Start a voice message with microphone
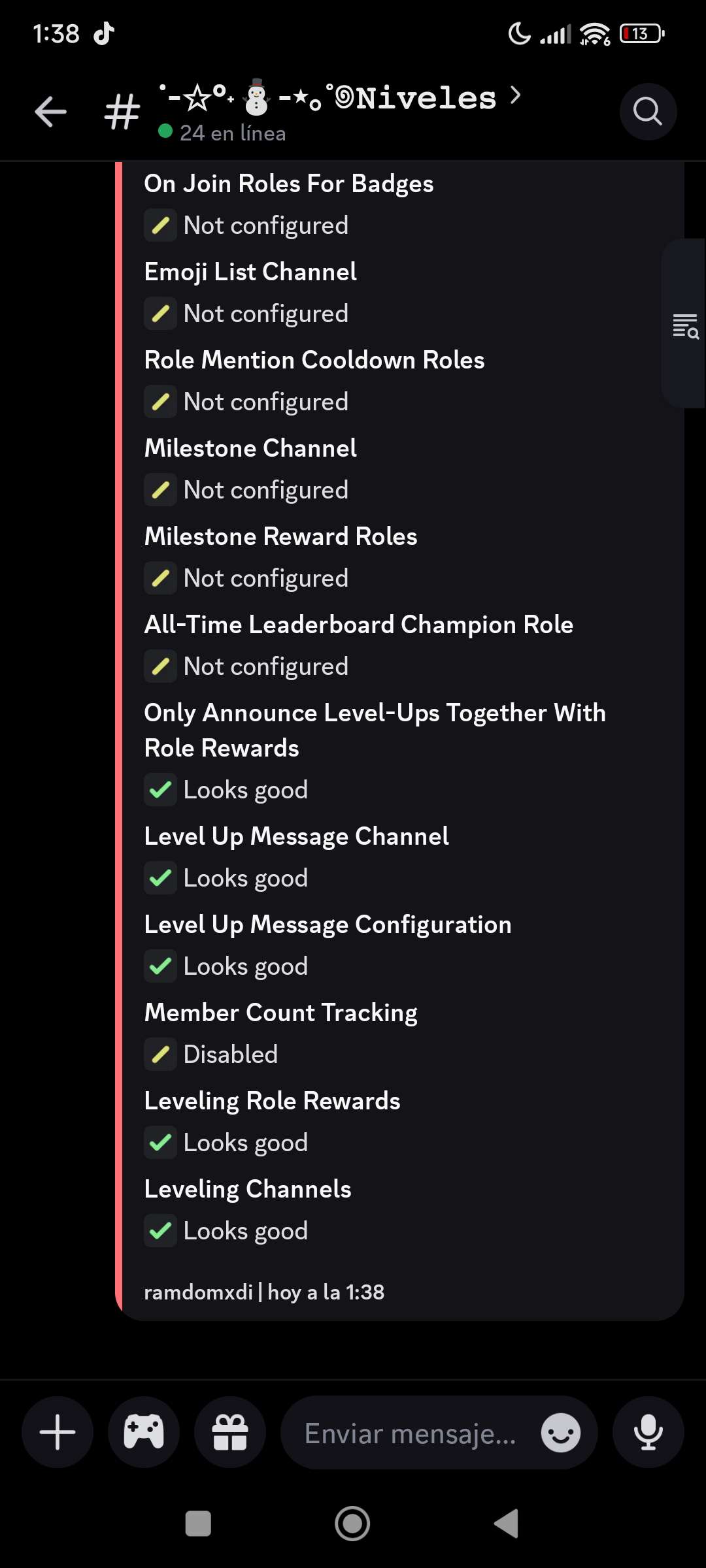The image size is (706, 1568). [648, 1432]
